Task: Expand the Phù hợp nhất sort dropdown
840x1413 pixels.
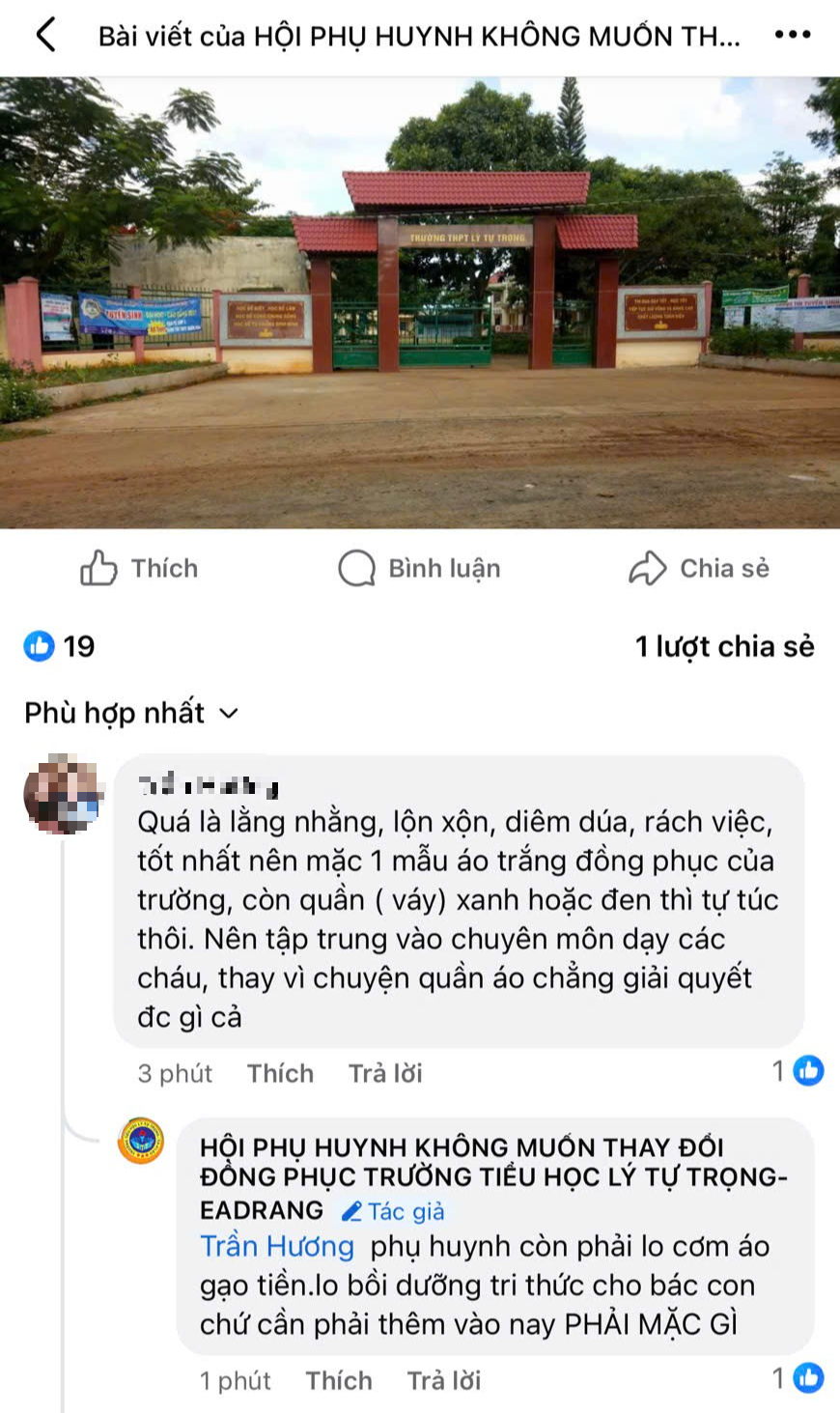Action: tap(130, 713)
